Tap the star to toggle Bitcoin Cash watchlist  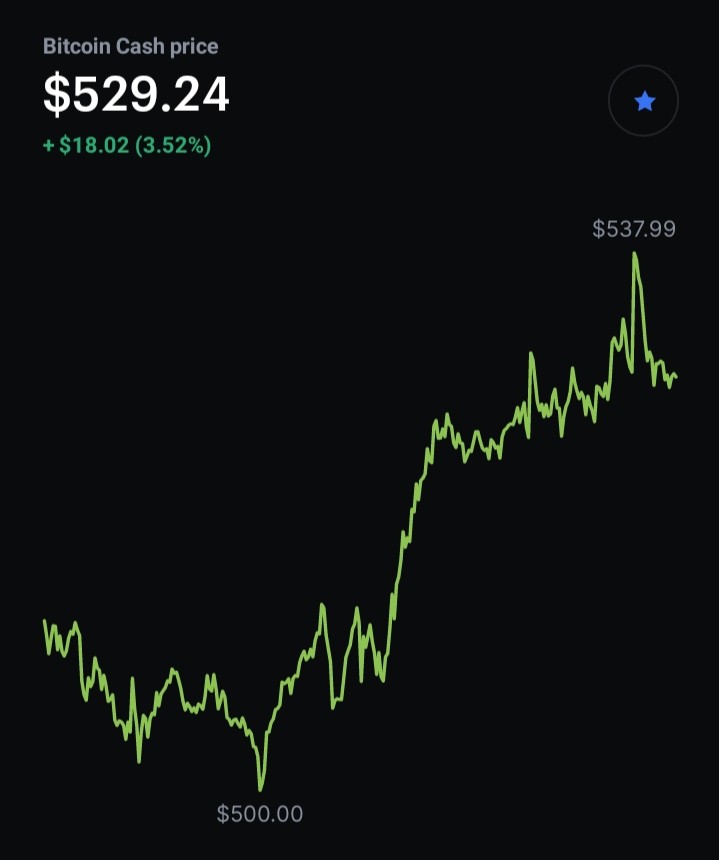point(643,101)
